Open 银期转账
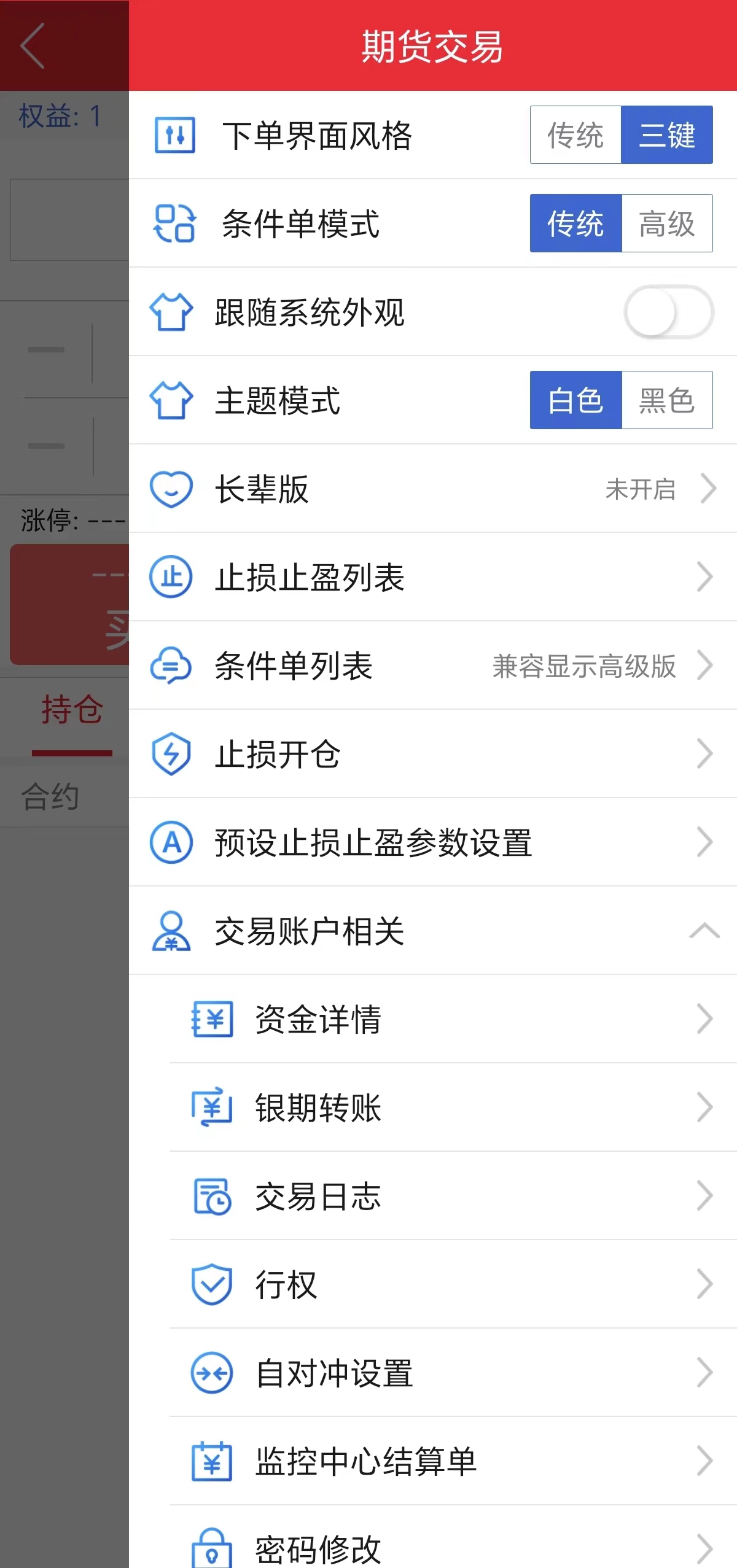Viewport: 737px width, 1568px height. (x=452, y=1108)
